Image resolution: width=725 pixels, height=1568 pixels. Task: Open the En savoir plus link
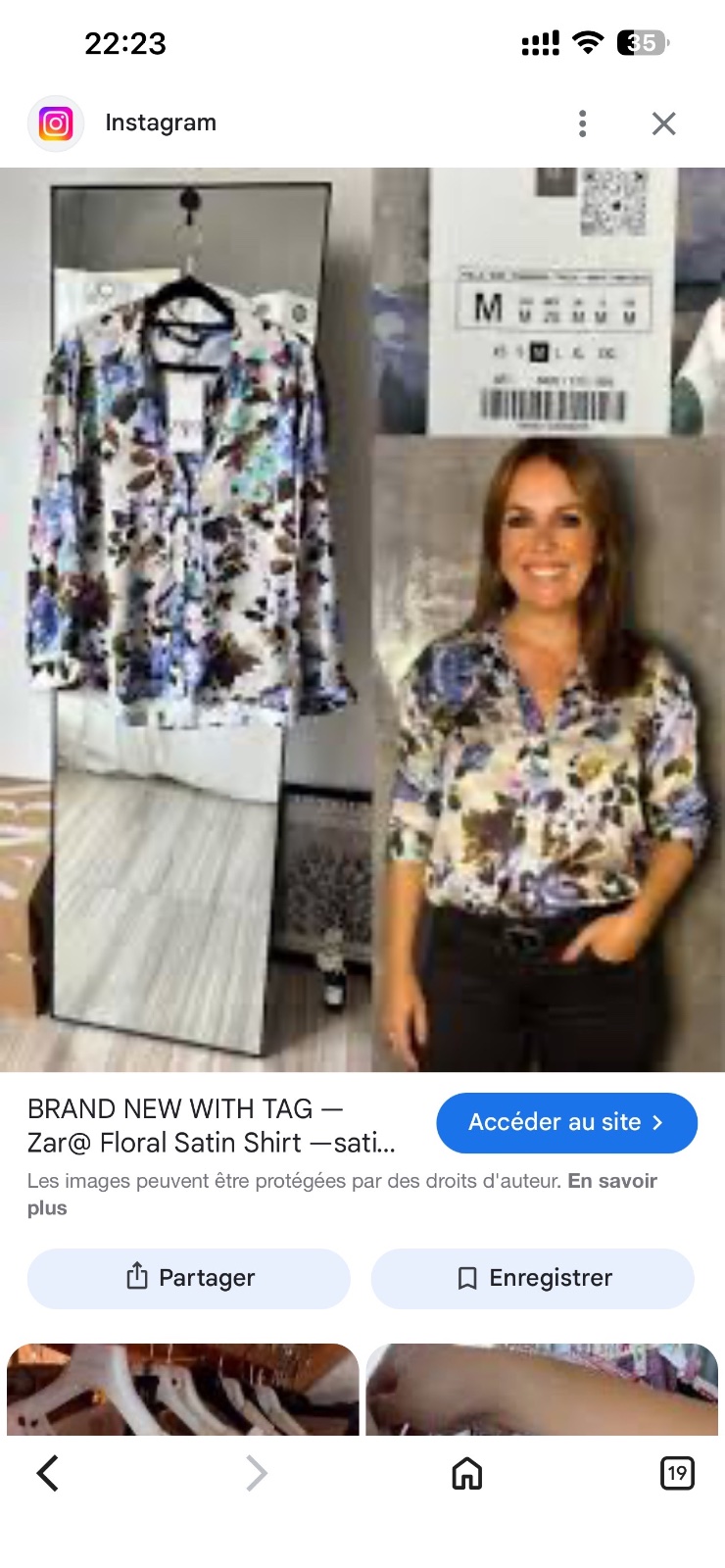tap(342, 1194)
